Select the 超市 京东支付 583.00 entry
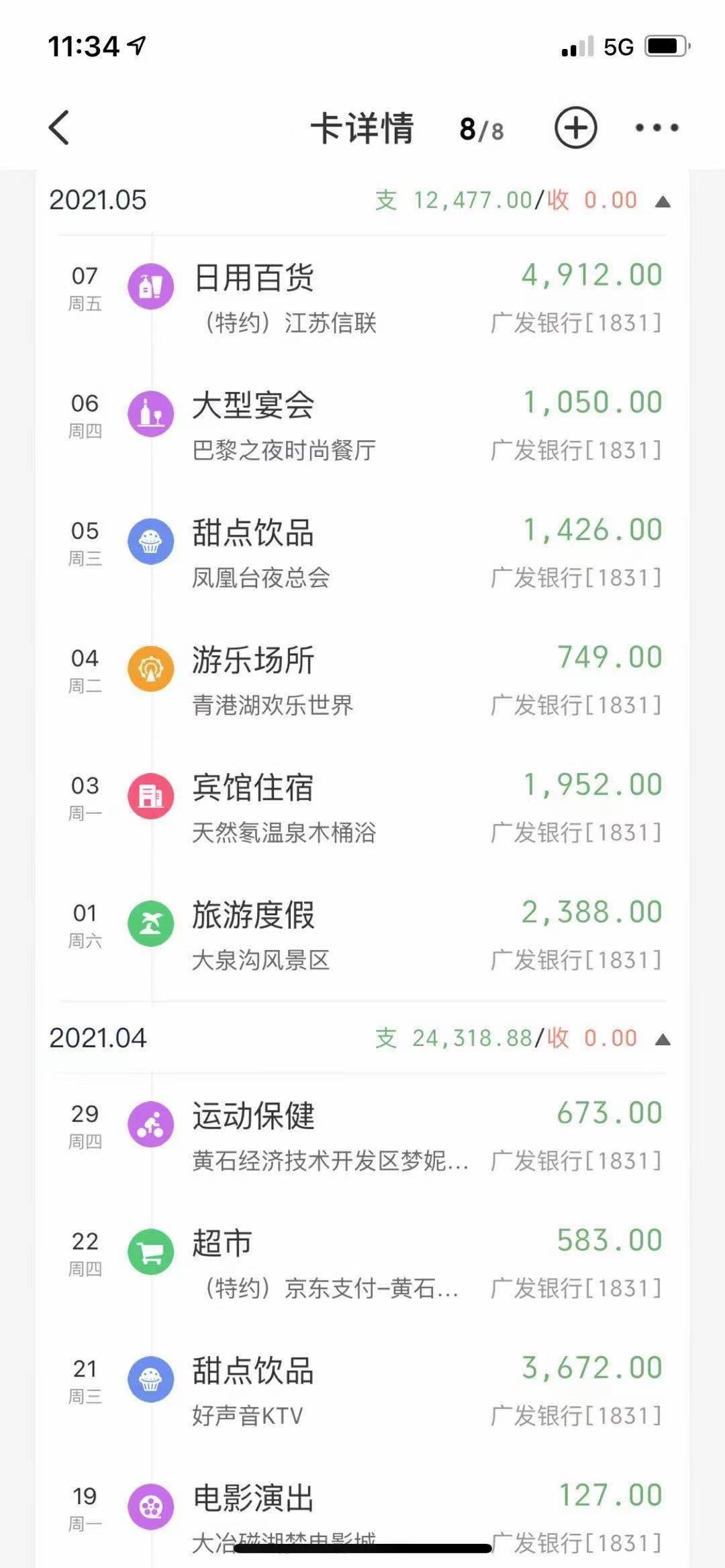 (362, 1264)
